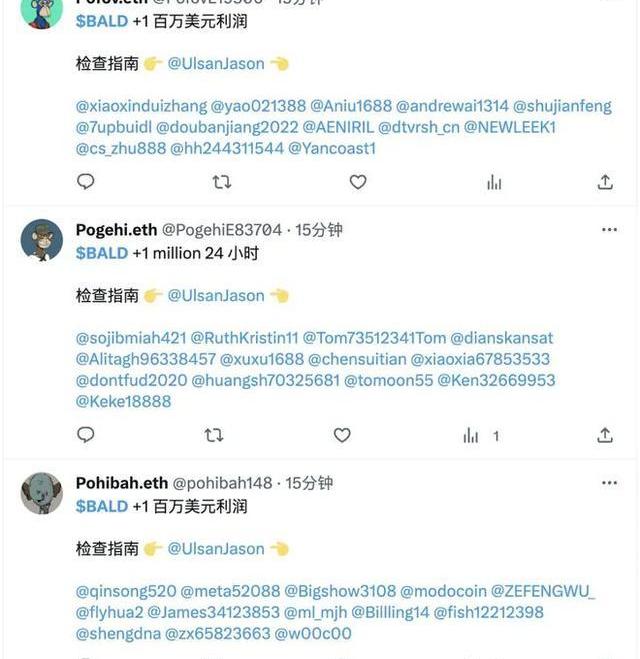Image resolution: width=640 pixels, height=659 pixels.
Task: Reply to the tweet mentioning @xiaoxinduizhang
Action: (x=86, y=182)
